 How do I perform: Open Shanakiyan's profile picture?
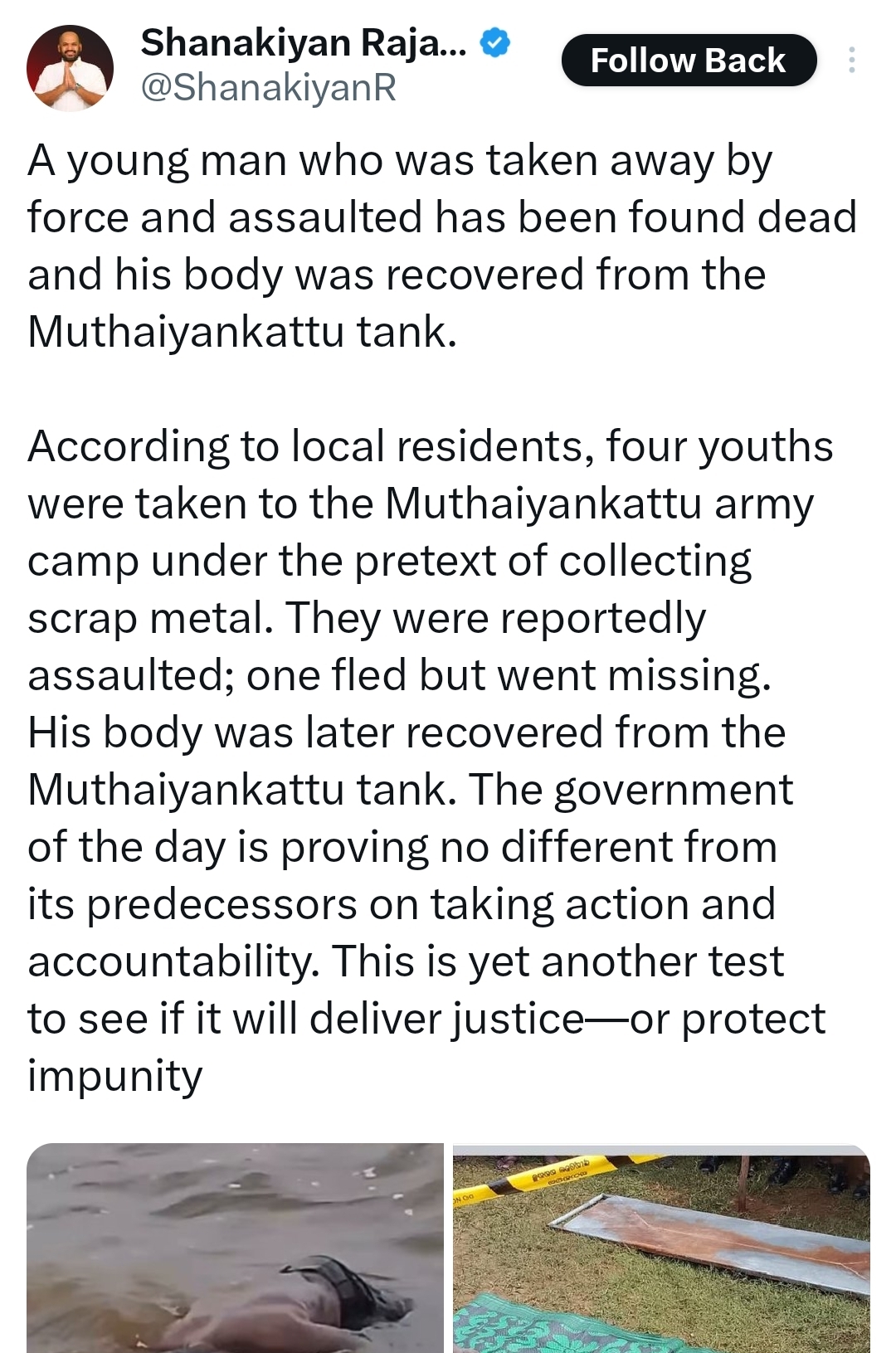[70, 67]
